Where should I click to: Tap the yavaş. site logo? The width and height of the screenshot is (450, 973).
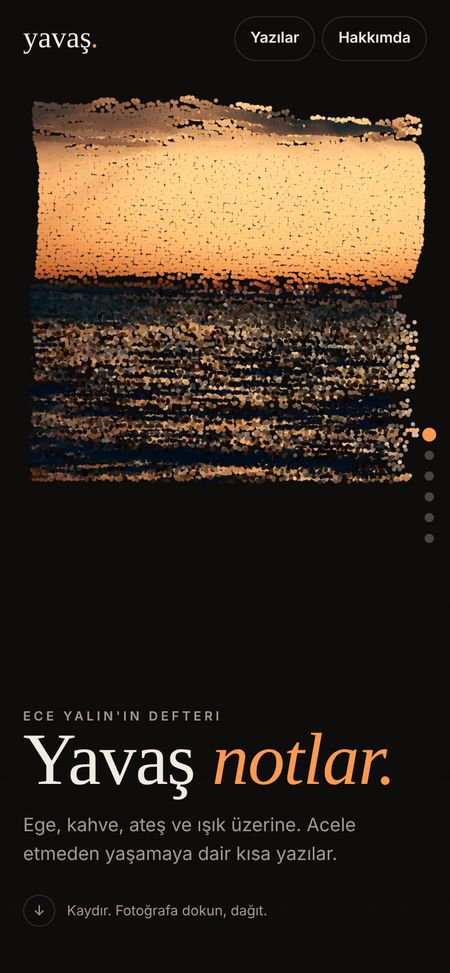(x=60, y=40)
